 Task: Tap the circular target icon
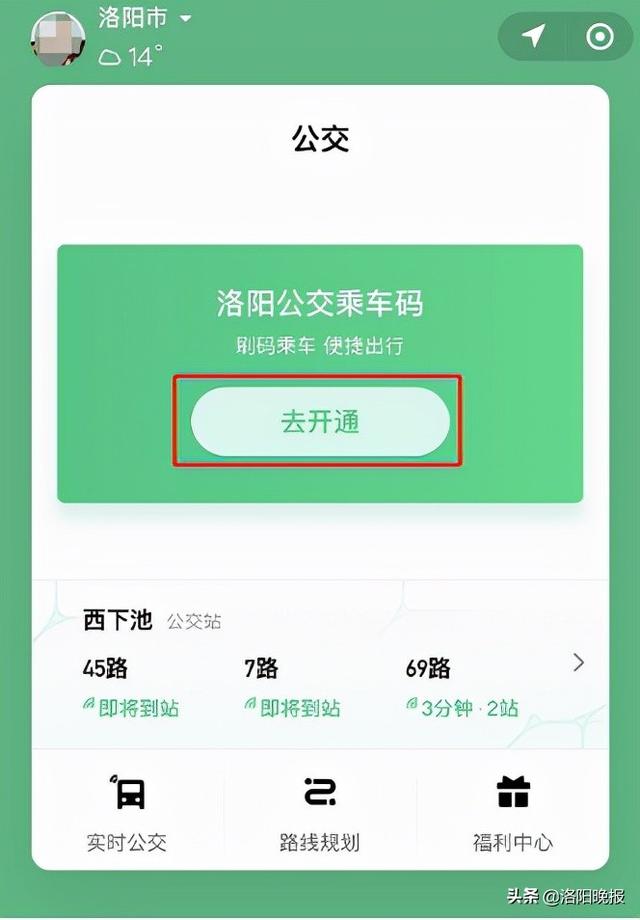[599, 37]
